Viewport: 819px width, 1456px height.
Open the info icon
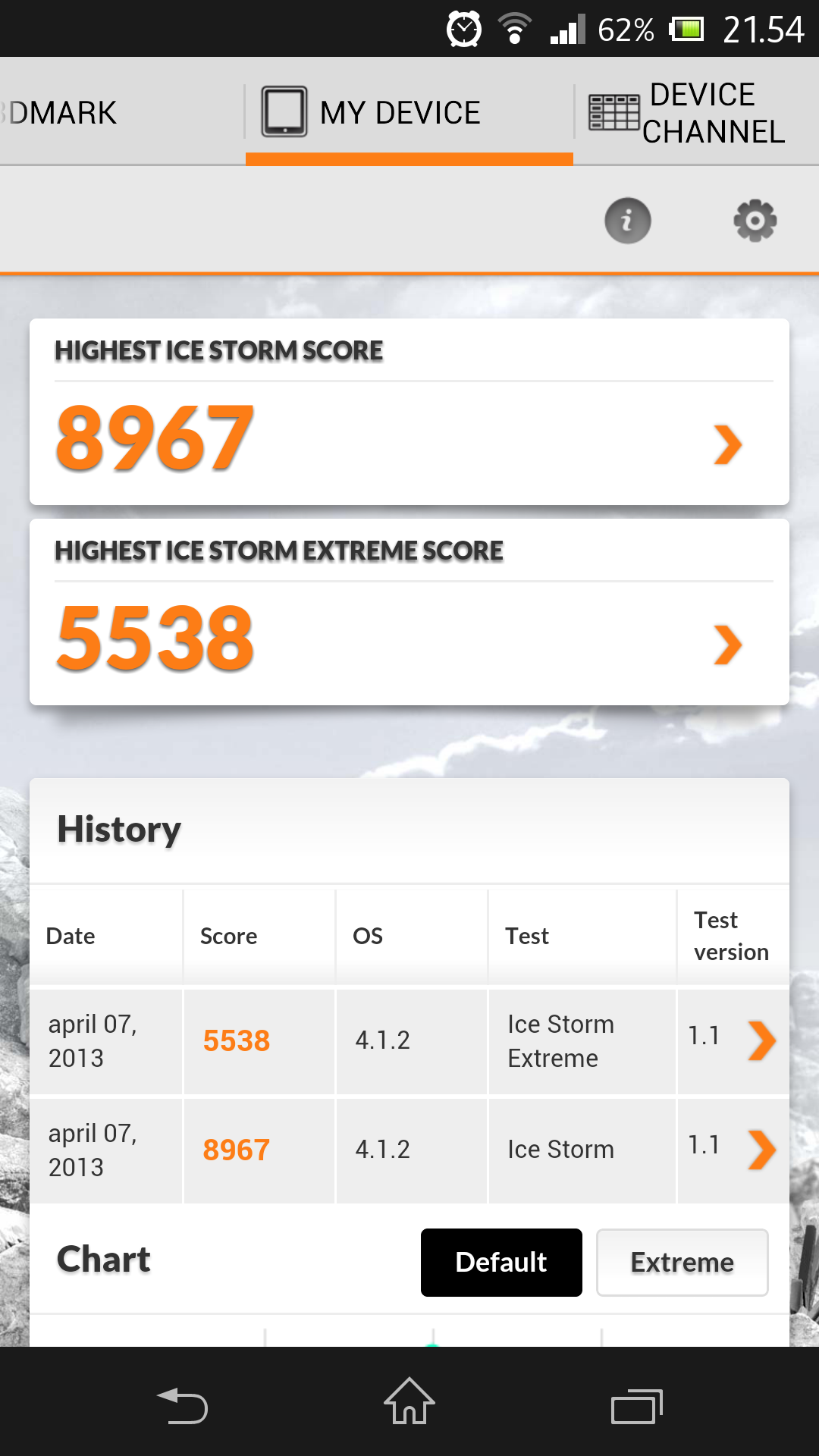[627, 221]
